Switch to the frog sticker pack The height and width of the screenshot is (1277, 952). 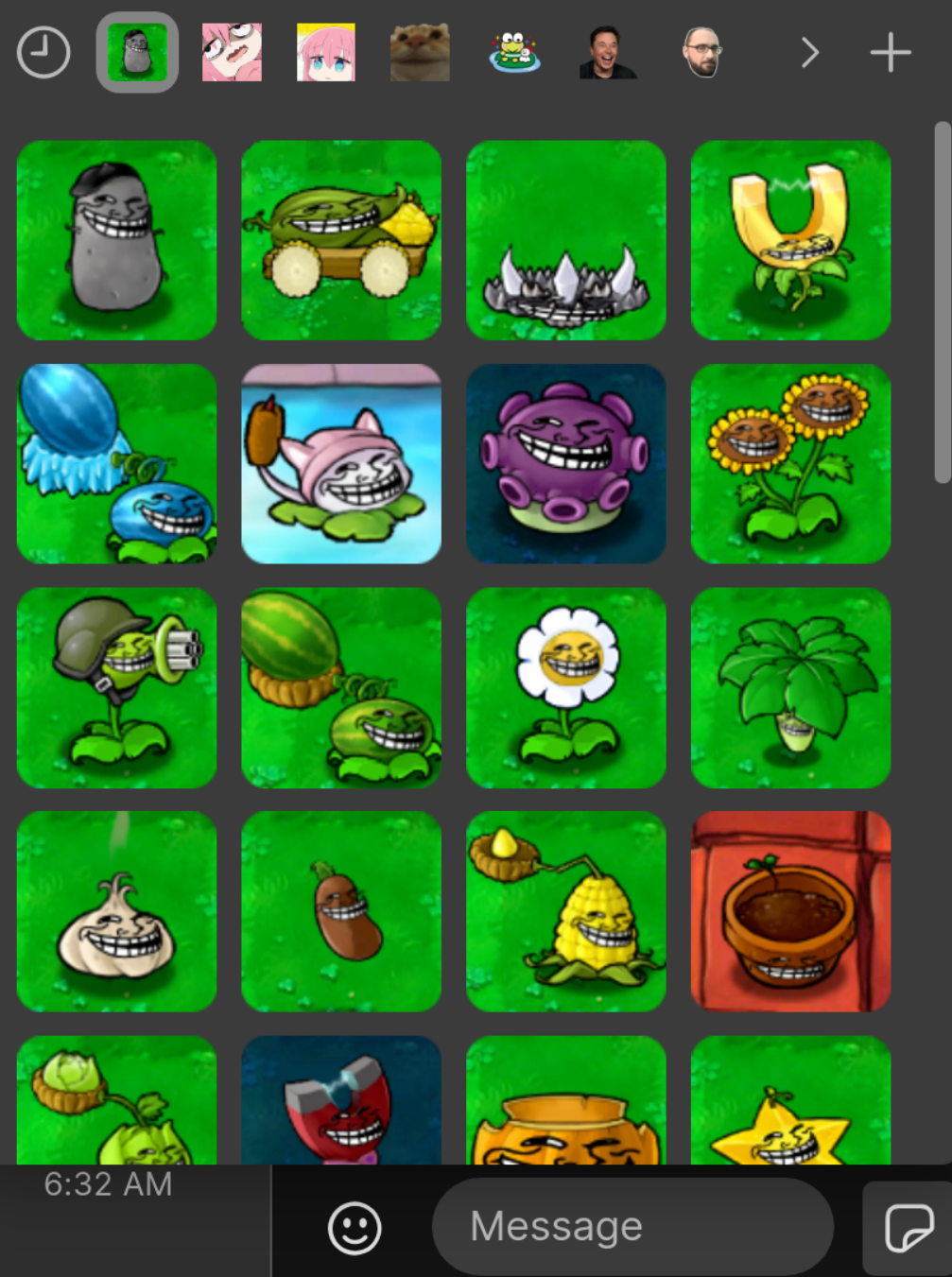(514, 53)
